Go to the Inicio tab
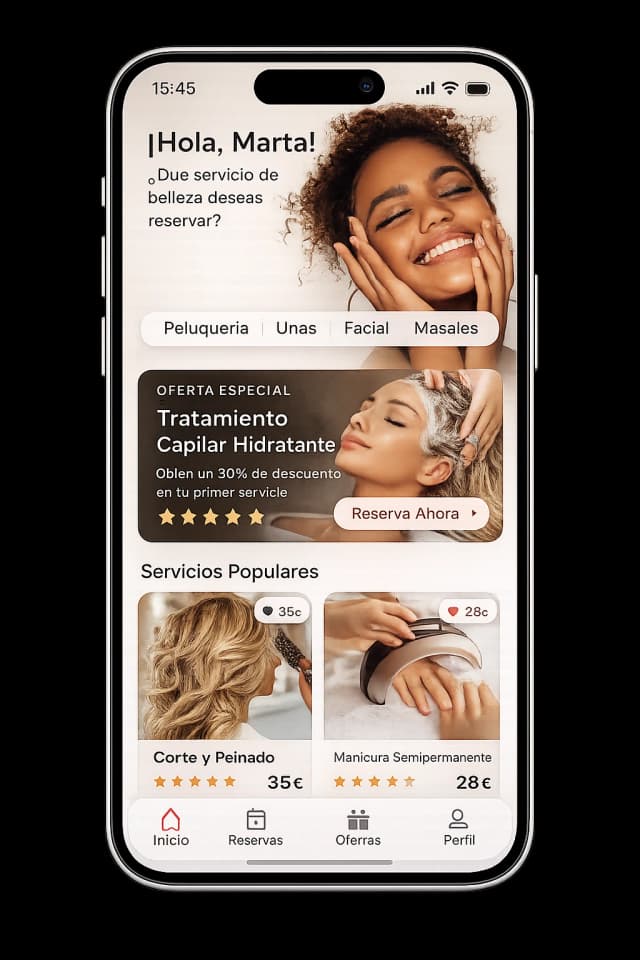 click(171, 828)
